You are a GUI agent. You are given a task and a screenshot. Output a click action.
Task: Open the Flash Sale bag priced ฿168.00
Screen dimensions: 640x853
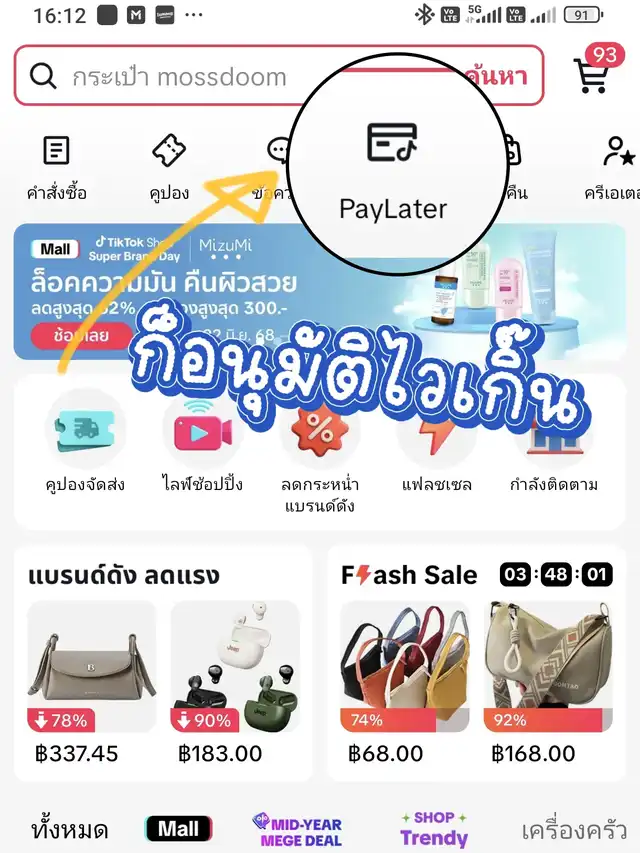[x=548, y=665]
